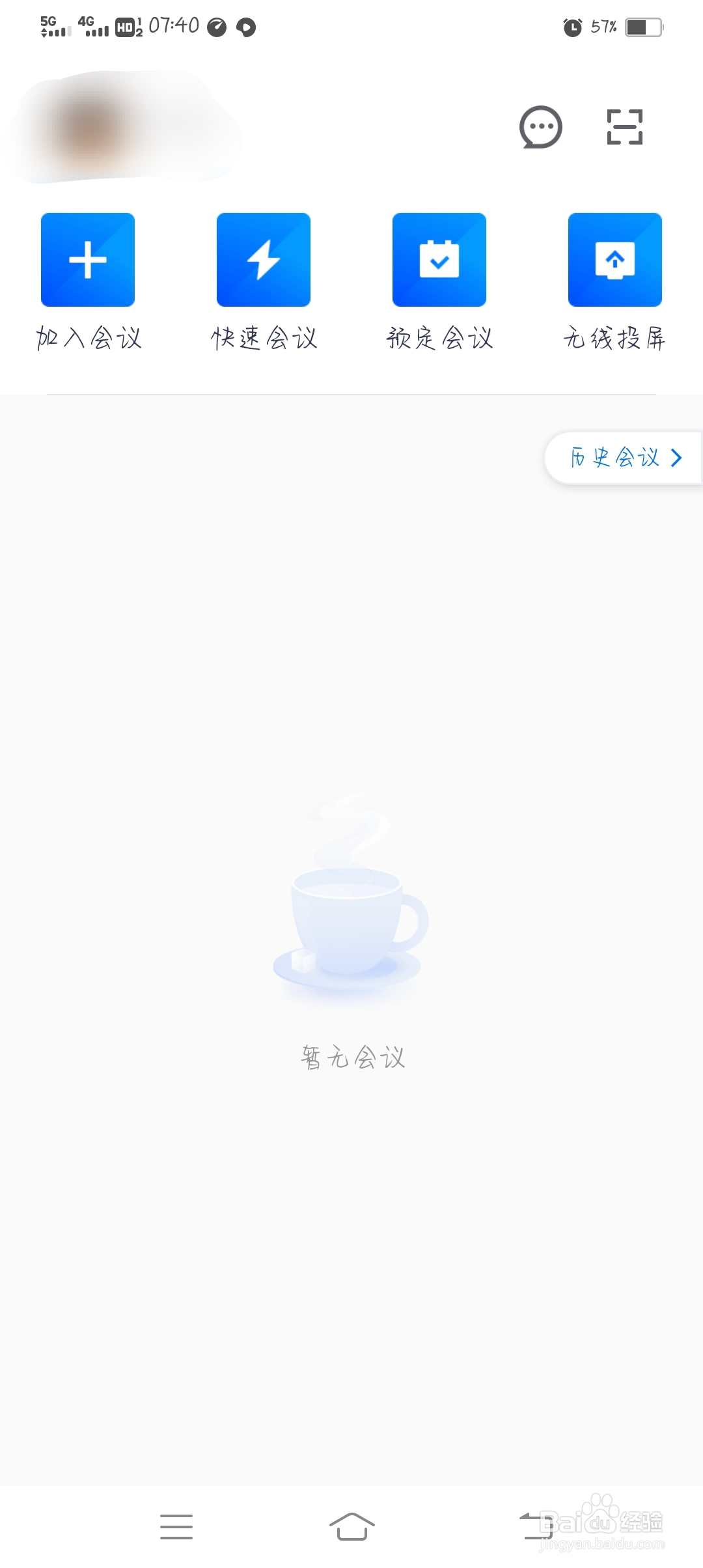Tap the alarm clock status bar icon

573,26
